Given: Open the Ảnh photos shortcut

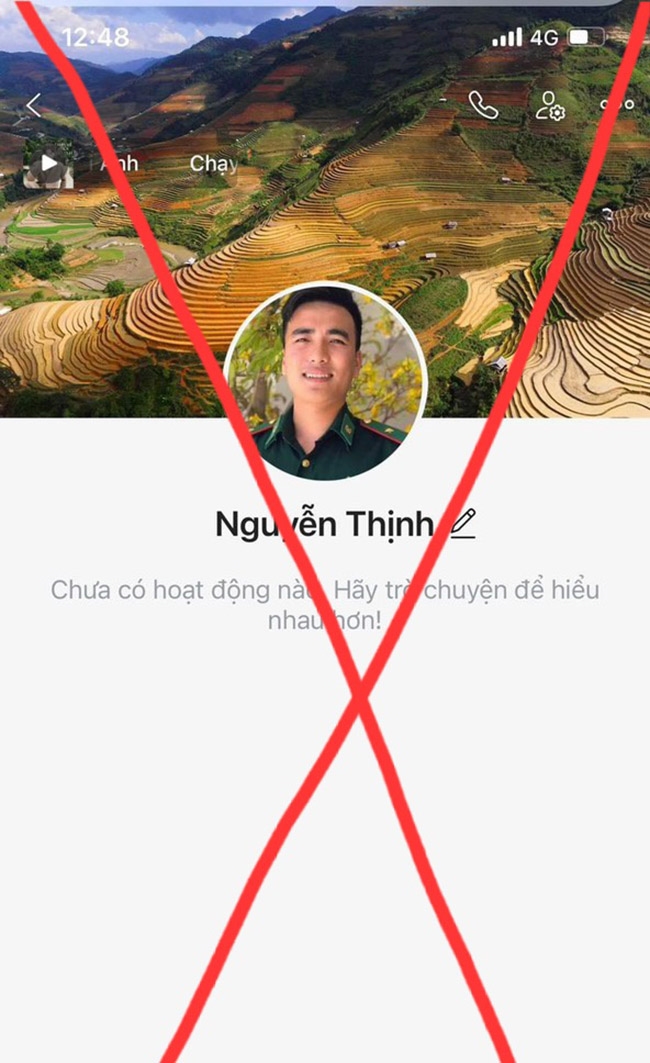Looking at the screenshot, I should point(120,163).
